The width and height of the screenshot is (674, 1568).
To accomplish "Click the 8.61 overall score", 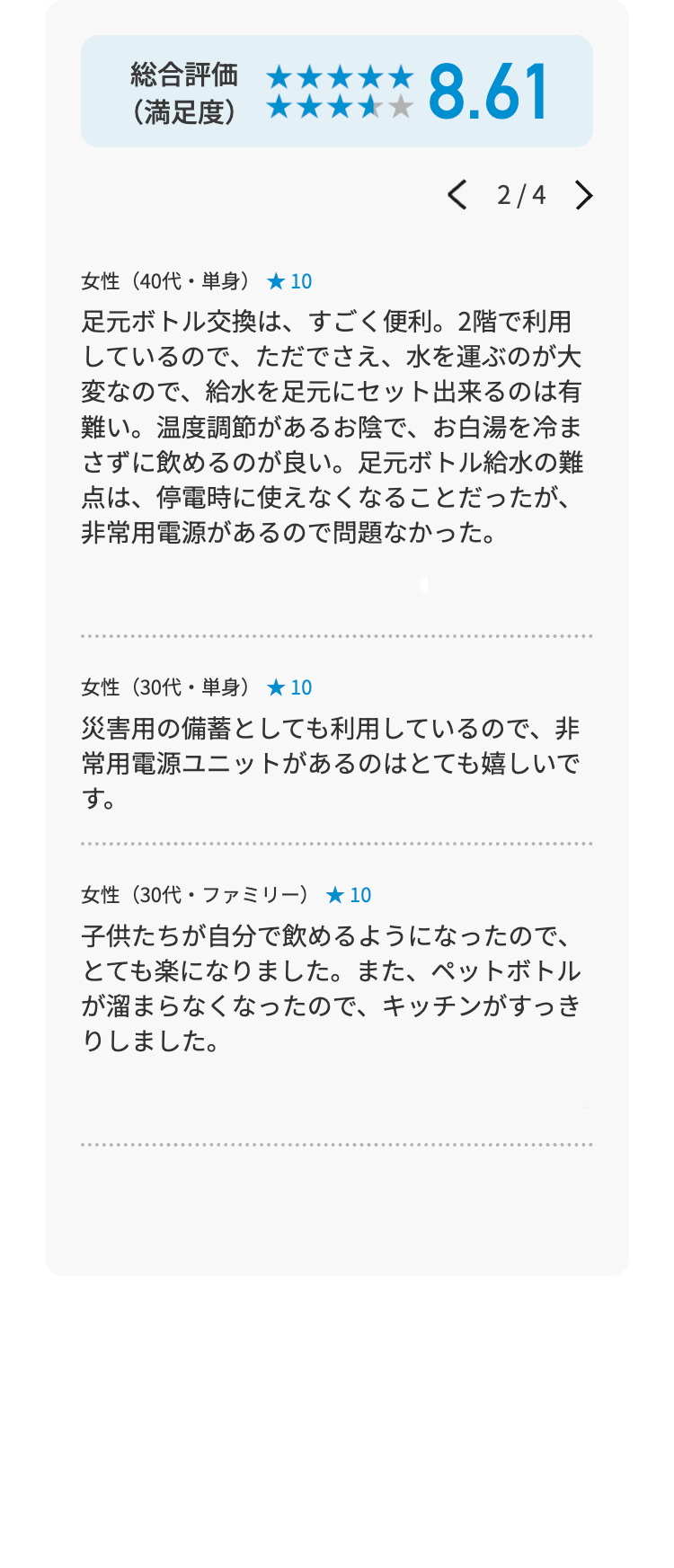I will [x=489, y=90].
